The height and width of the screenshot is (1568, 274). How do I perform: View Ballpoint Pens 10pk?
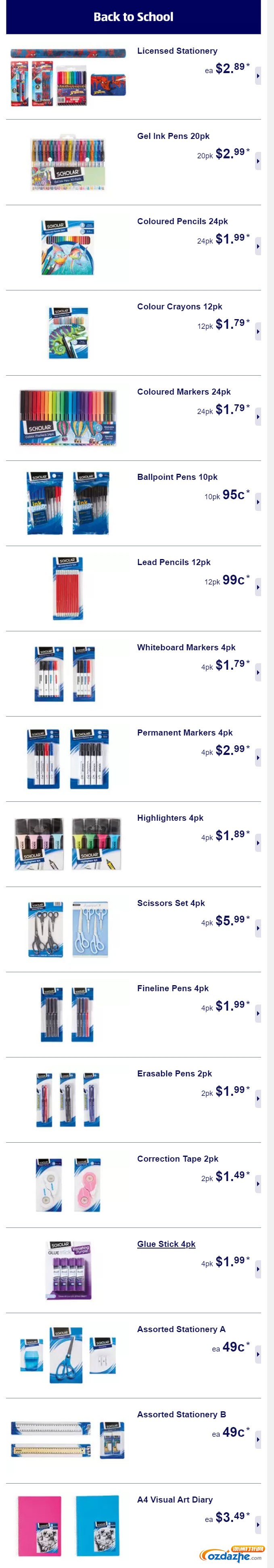tap(177, 477)
